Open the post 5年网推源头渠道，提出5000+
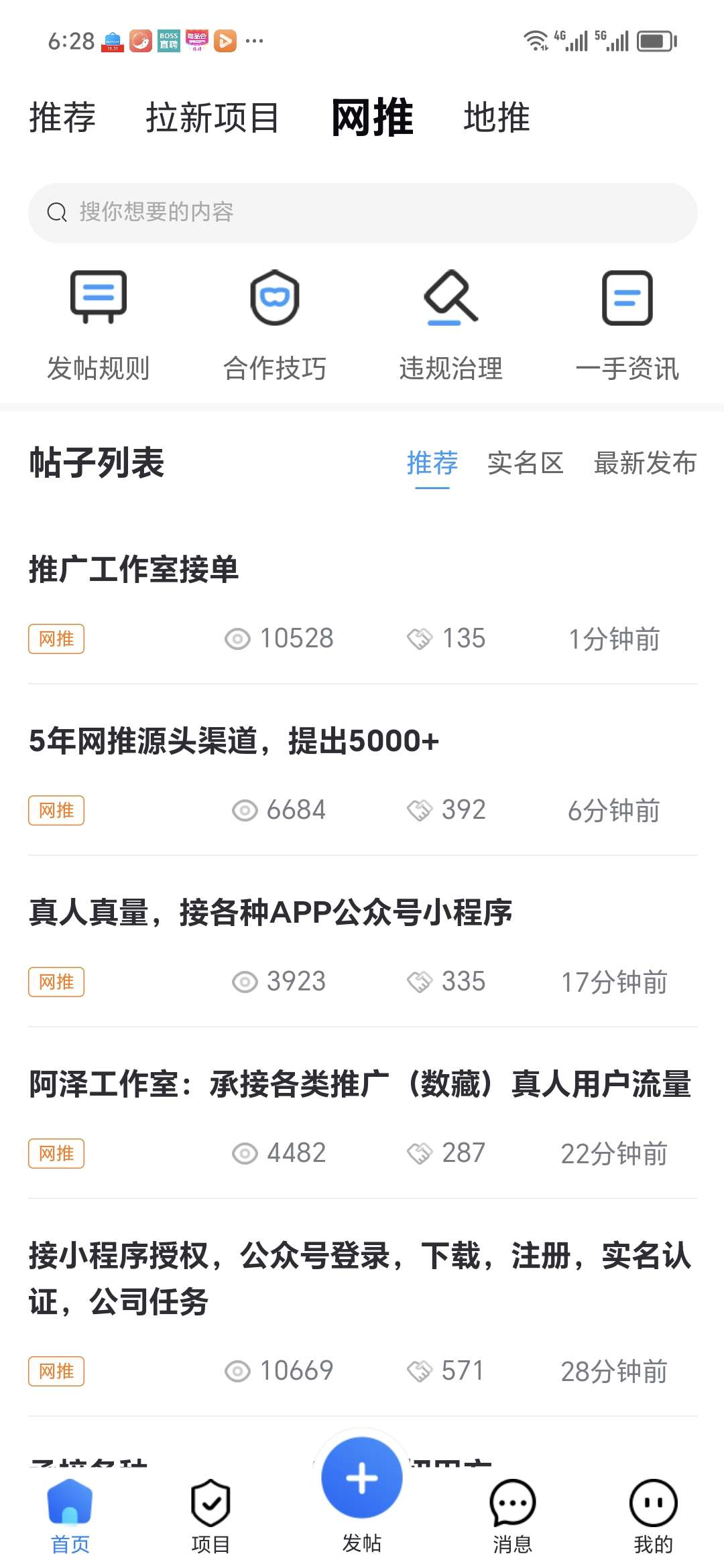 [x=363, y=771]
